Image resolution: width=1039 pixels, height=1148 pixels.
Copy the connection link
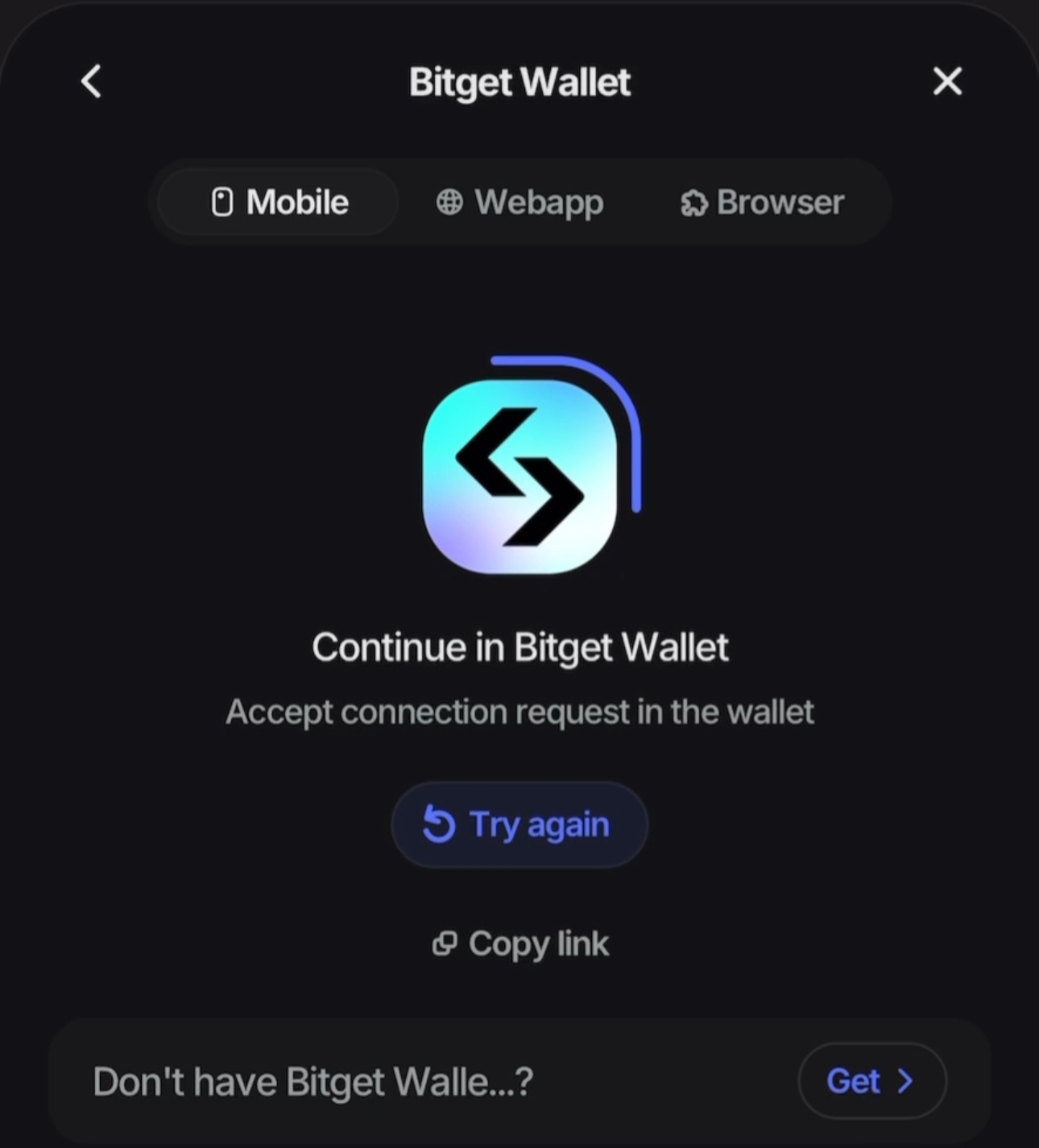521,944
